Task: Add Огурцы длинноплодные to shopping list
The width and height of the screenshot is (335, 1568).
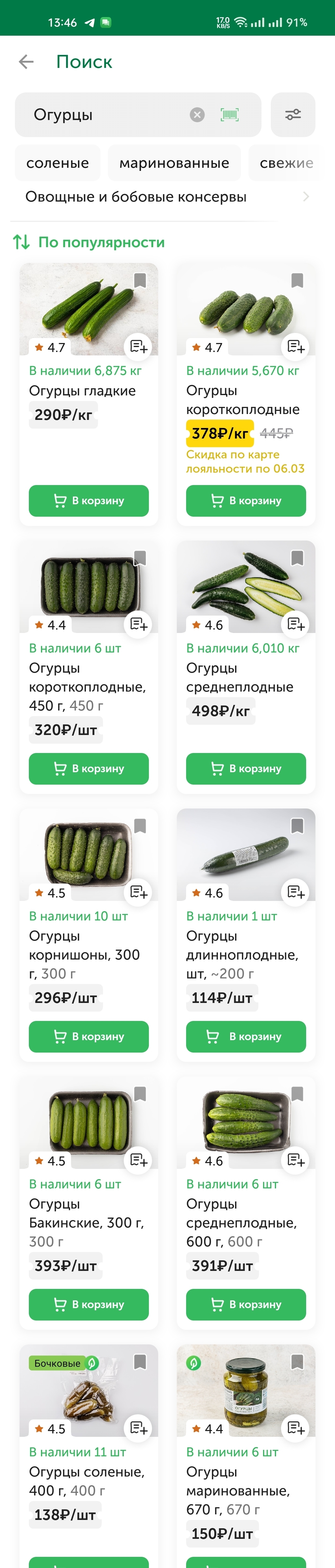Action: click(x=296, y=892)
